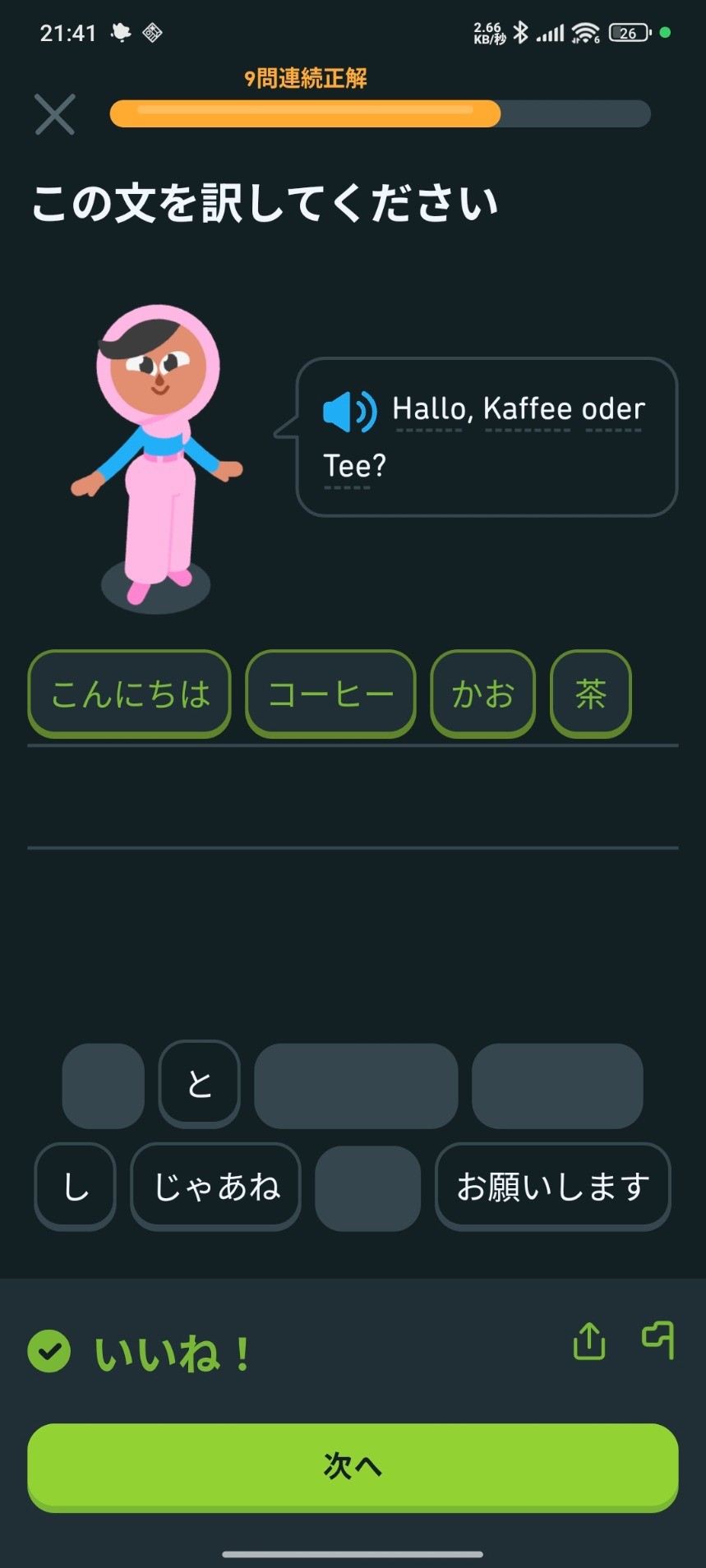Play the audio for the German sentence
Viewport: 706px width, 1568px height.
tap(349, 412)
